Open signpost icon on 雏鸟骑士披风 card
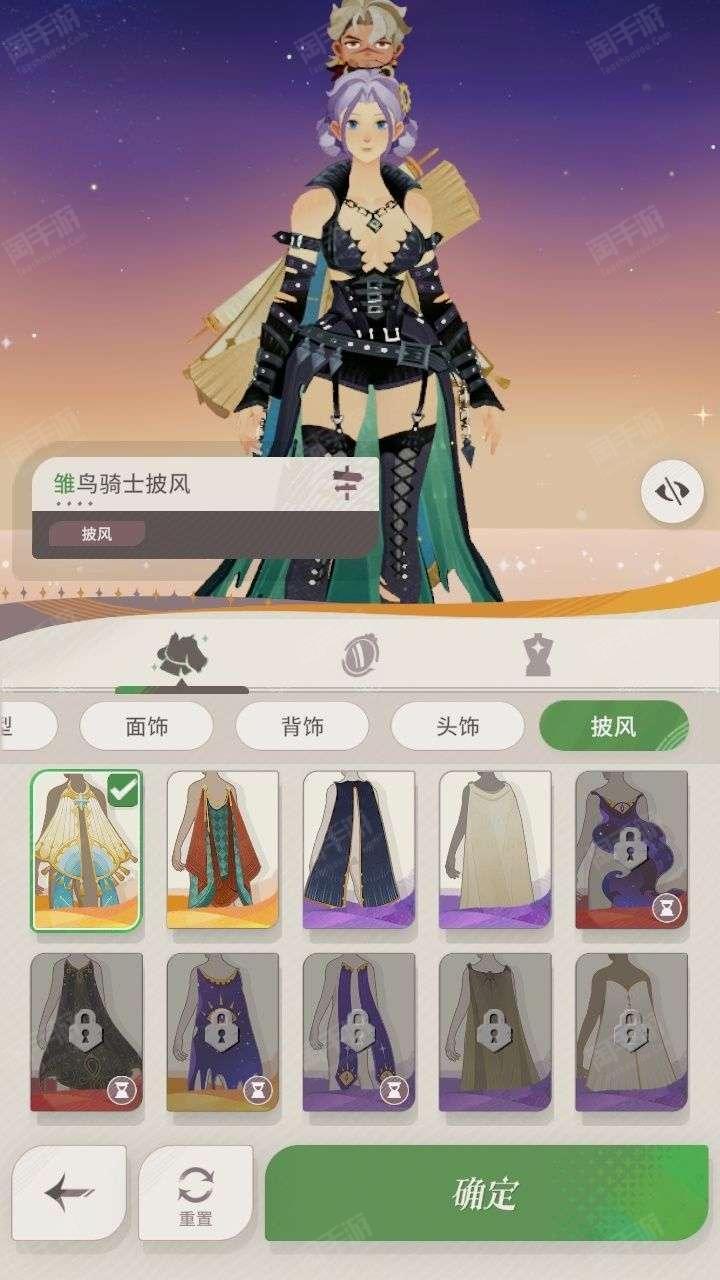Viewport: 720px width, 1280px height. tap(345, 484)
